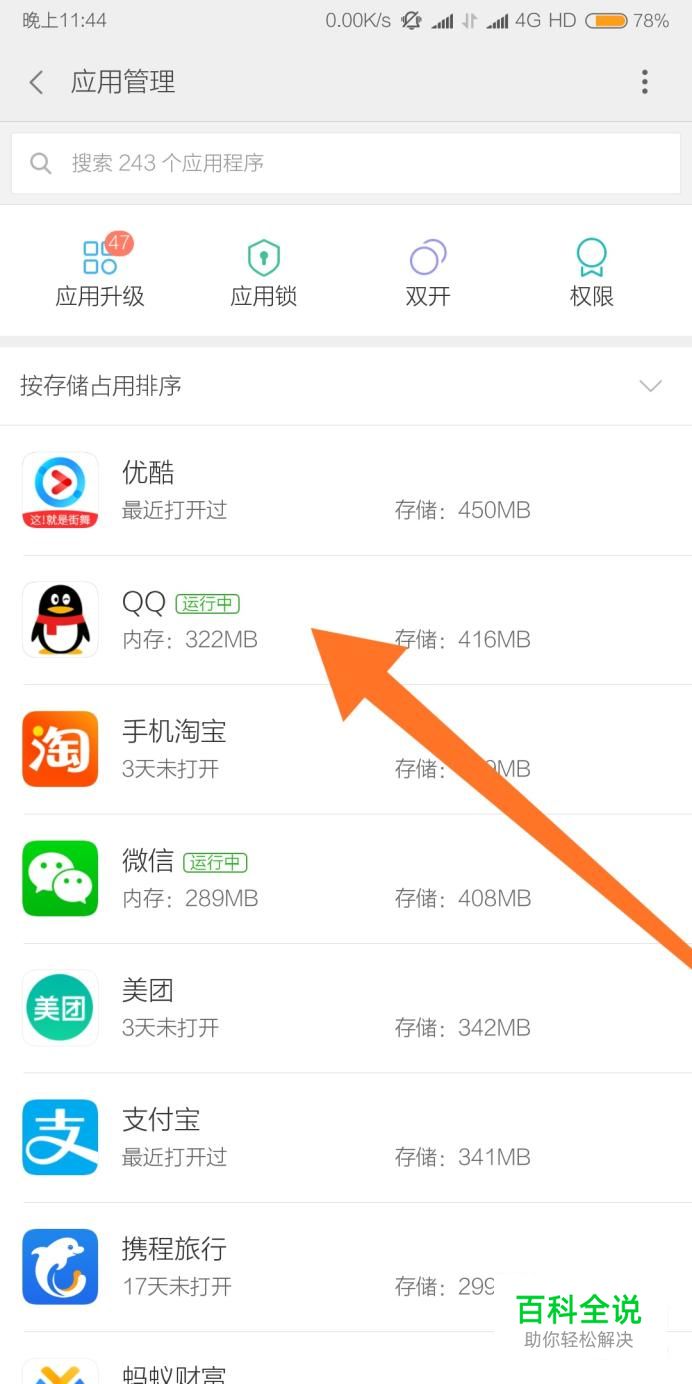Open 美团 app details
The width and height of the screenshot is (692, 1384).
pos(346,1008)
